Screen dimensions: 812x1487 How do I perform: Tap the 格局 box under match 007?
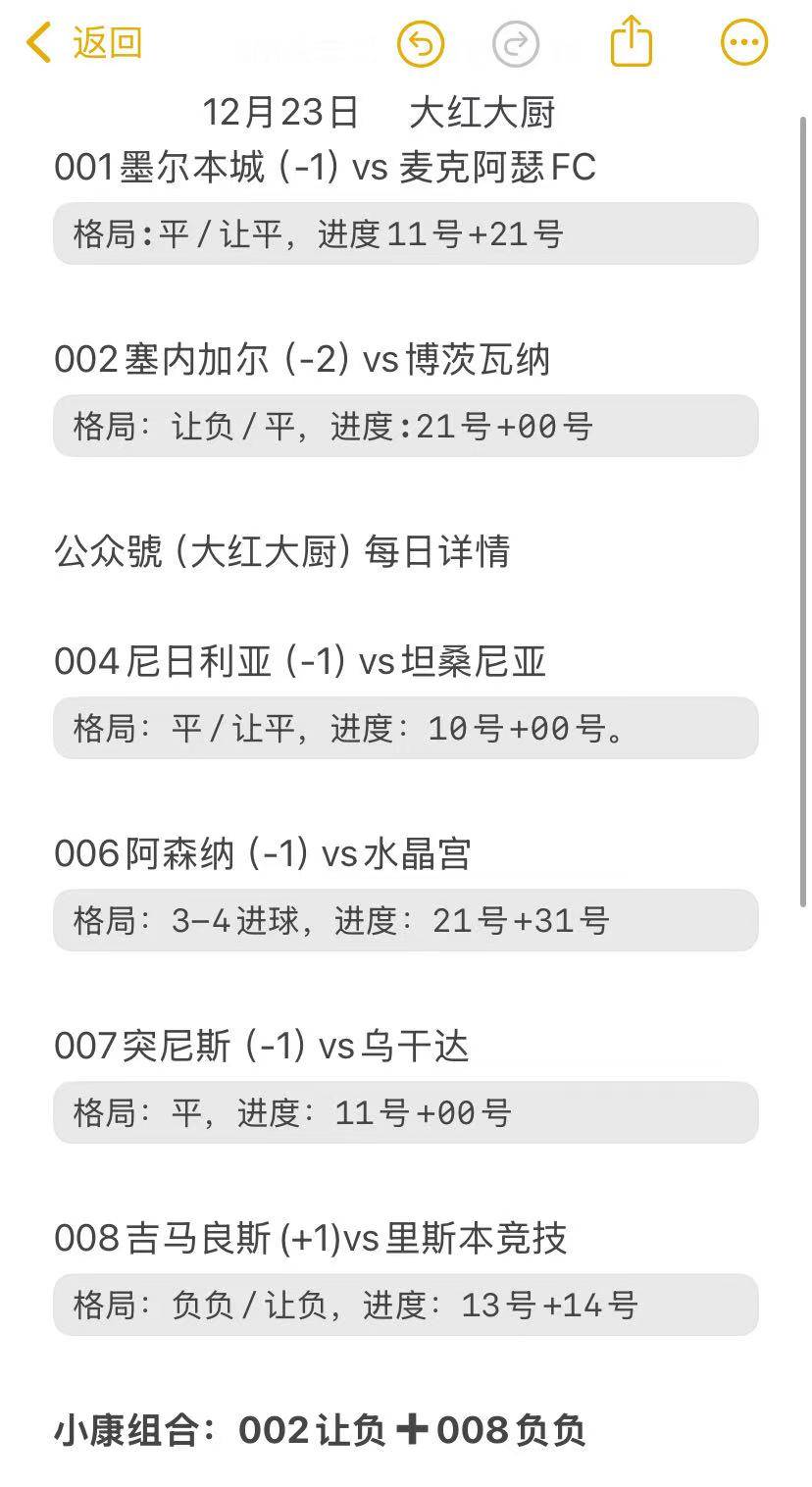406,1111
